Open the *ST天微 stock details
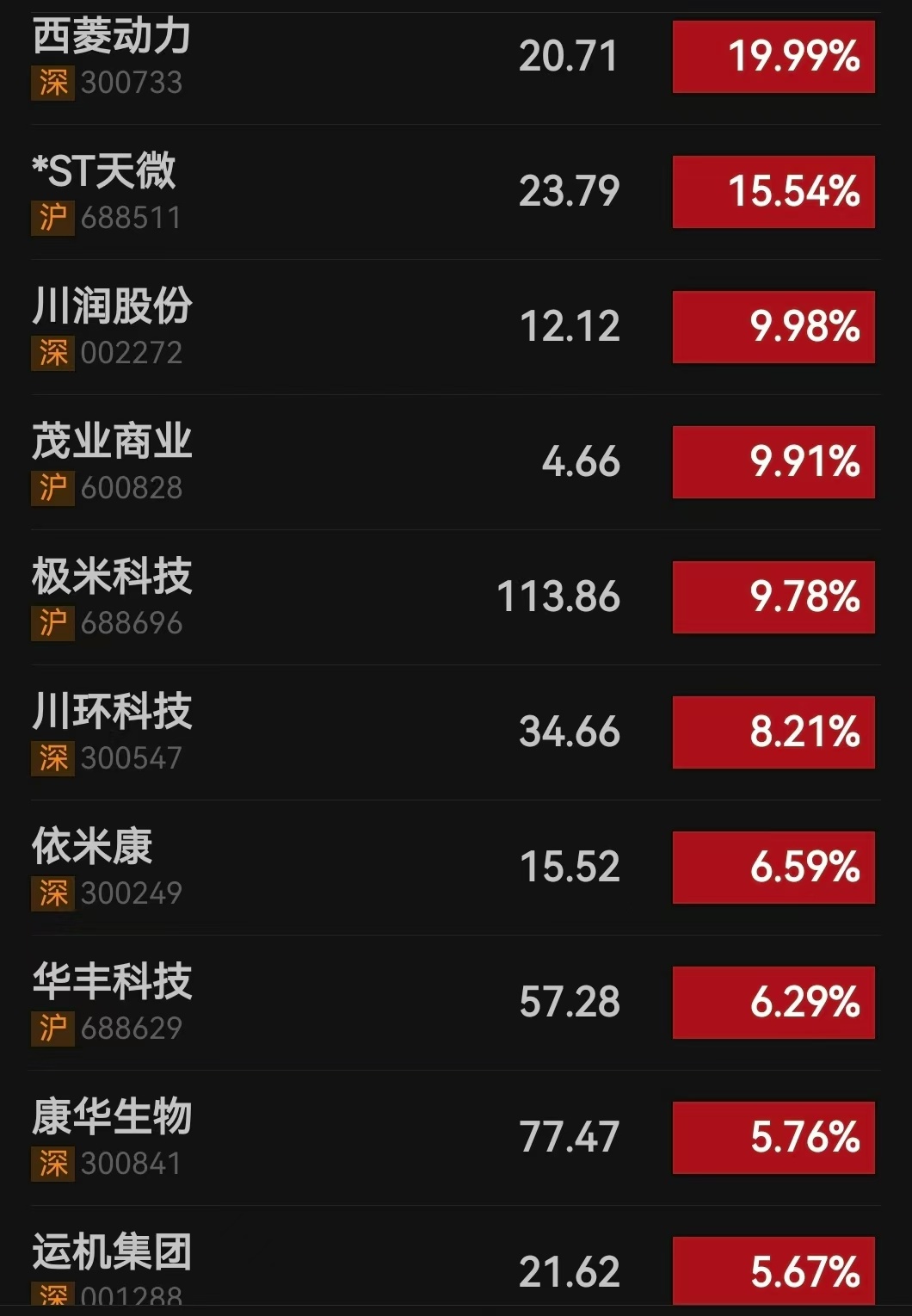Image resolution: width=912 pixels, height=1316 pixels. click(456, 192)
